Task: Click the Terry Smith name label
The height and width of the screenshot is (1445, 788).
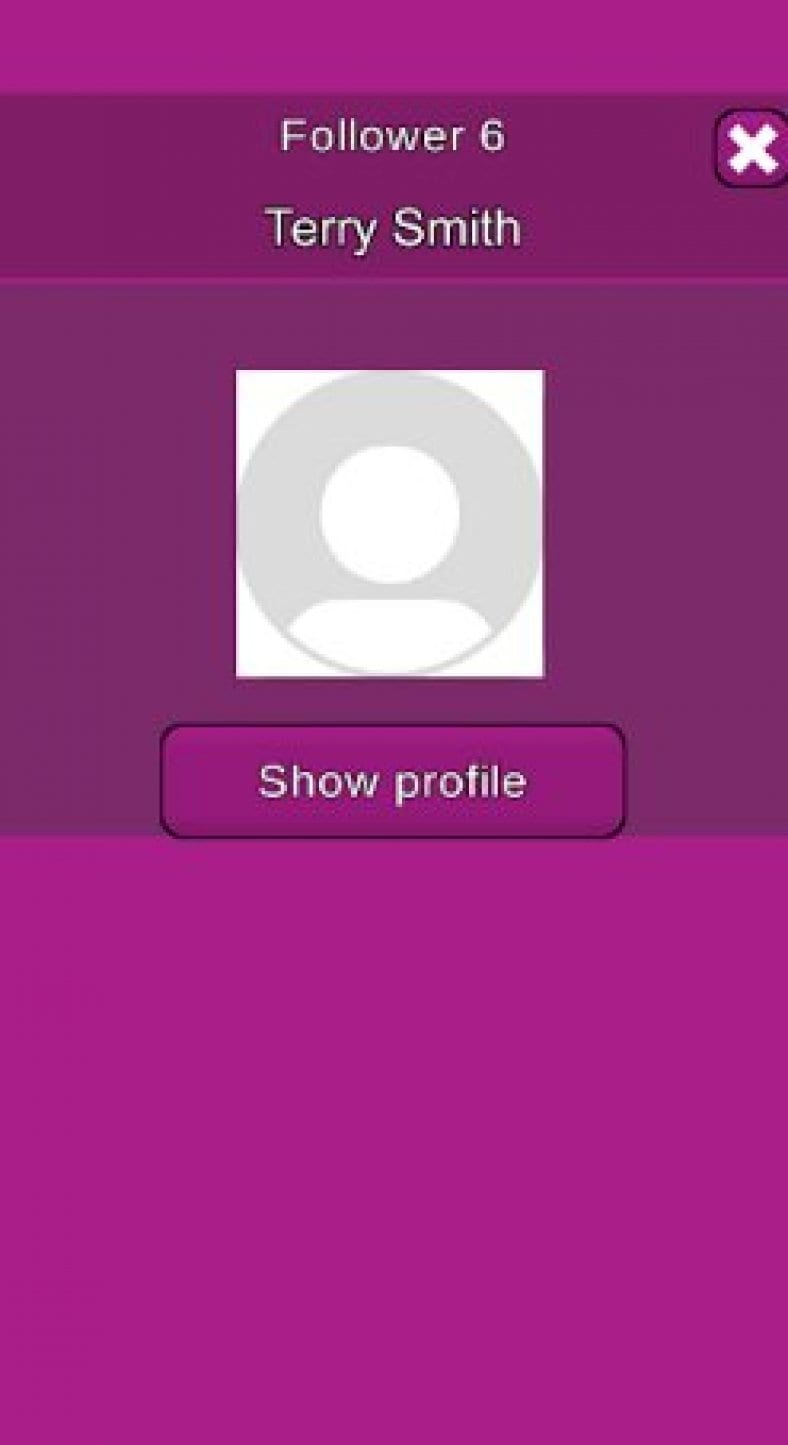Action: click(x=393, y=227)
